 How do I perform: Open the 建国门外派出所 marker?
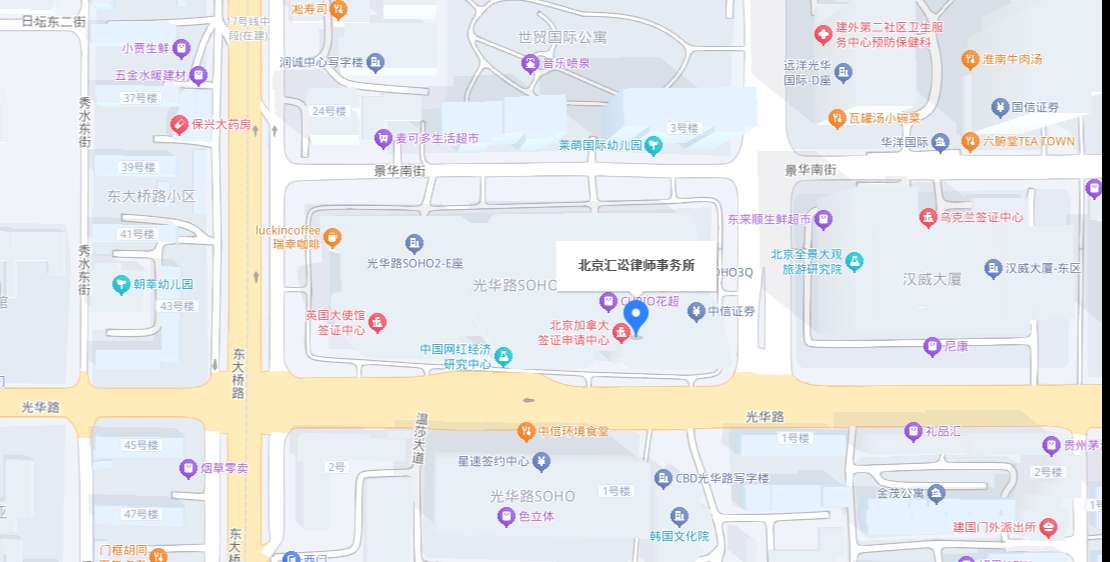[1048, 527]
